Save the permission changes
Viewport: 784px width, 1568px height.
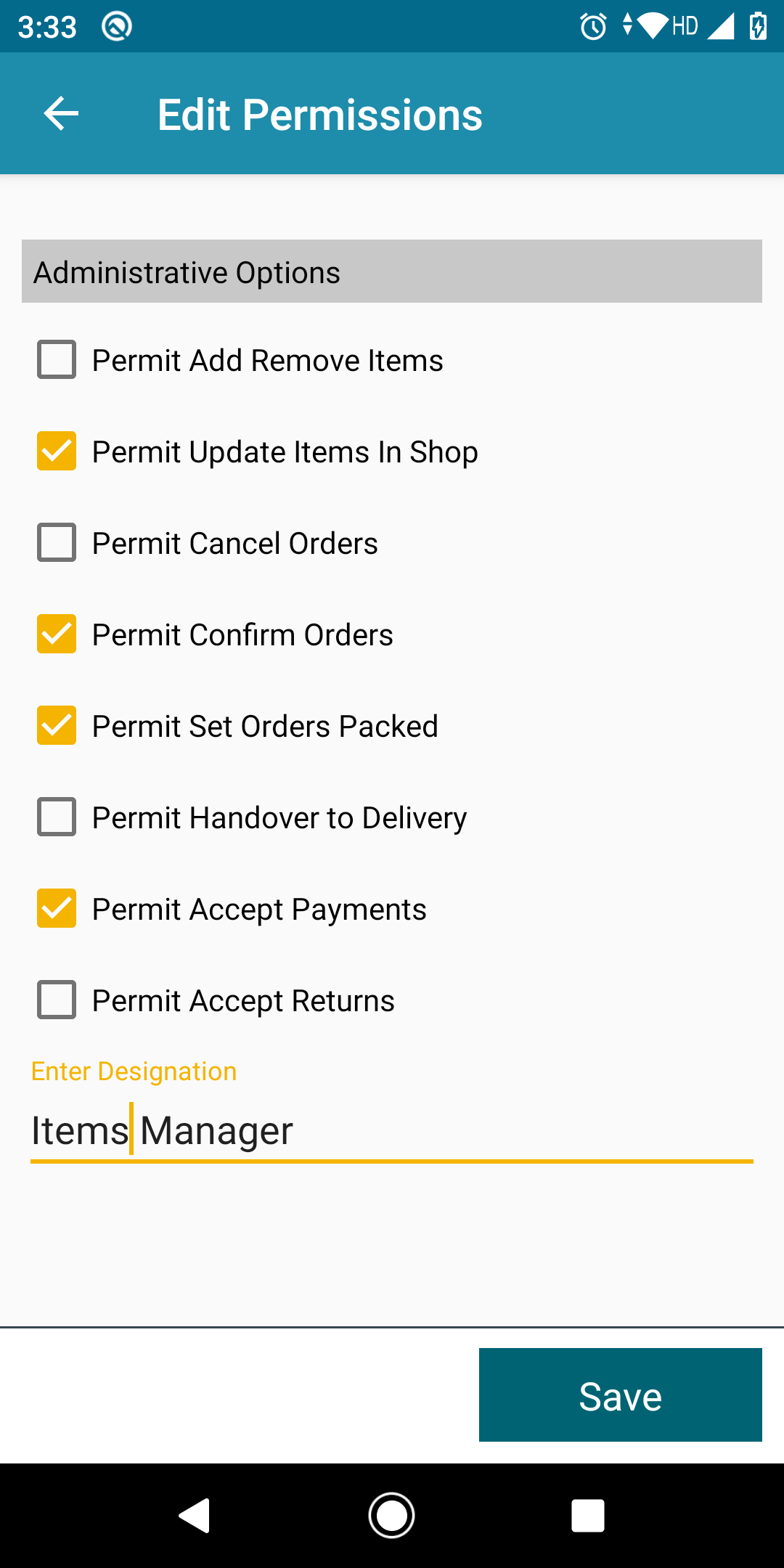click(x=620, y=1395)
